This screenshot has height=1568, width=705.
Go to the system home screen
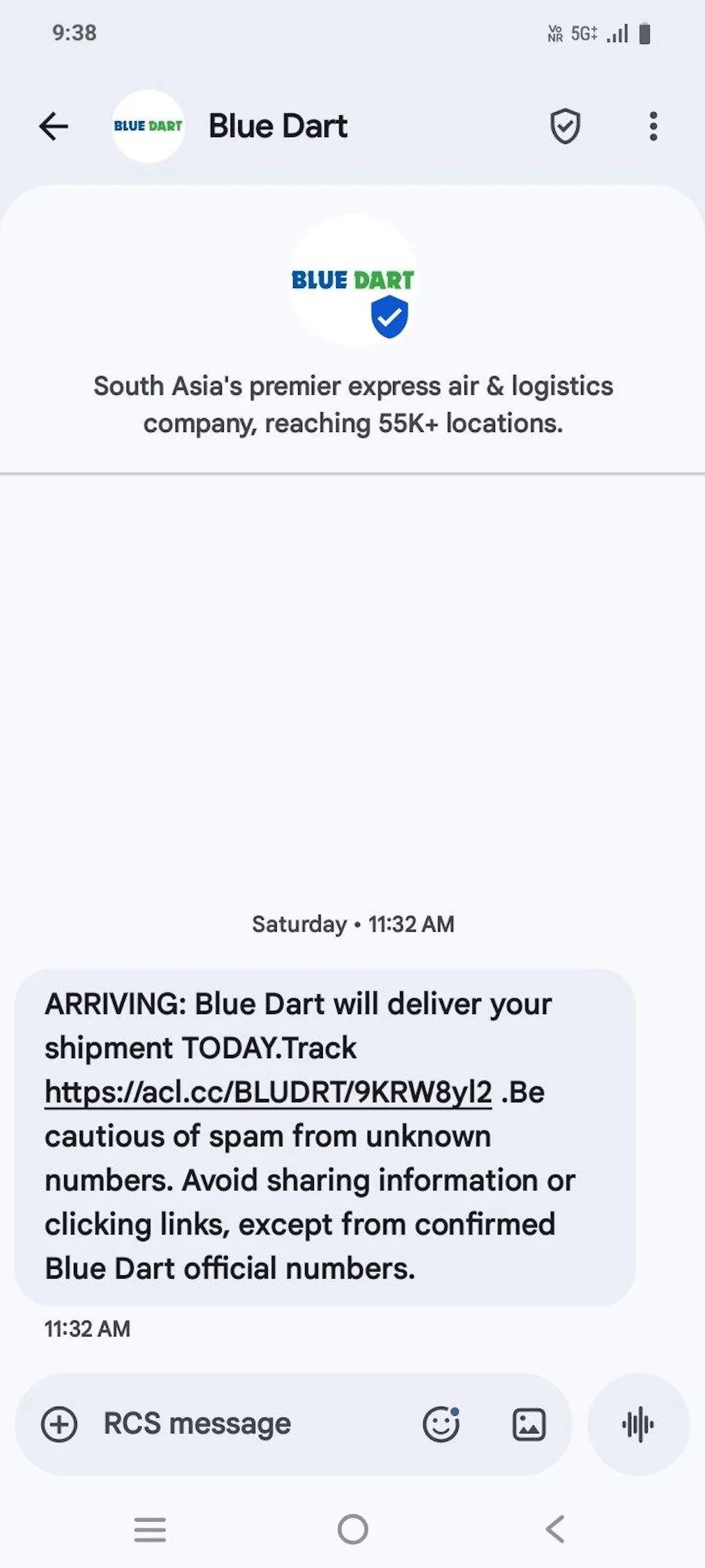[x=352, y=1529]
